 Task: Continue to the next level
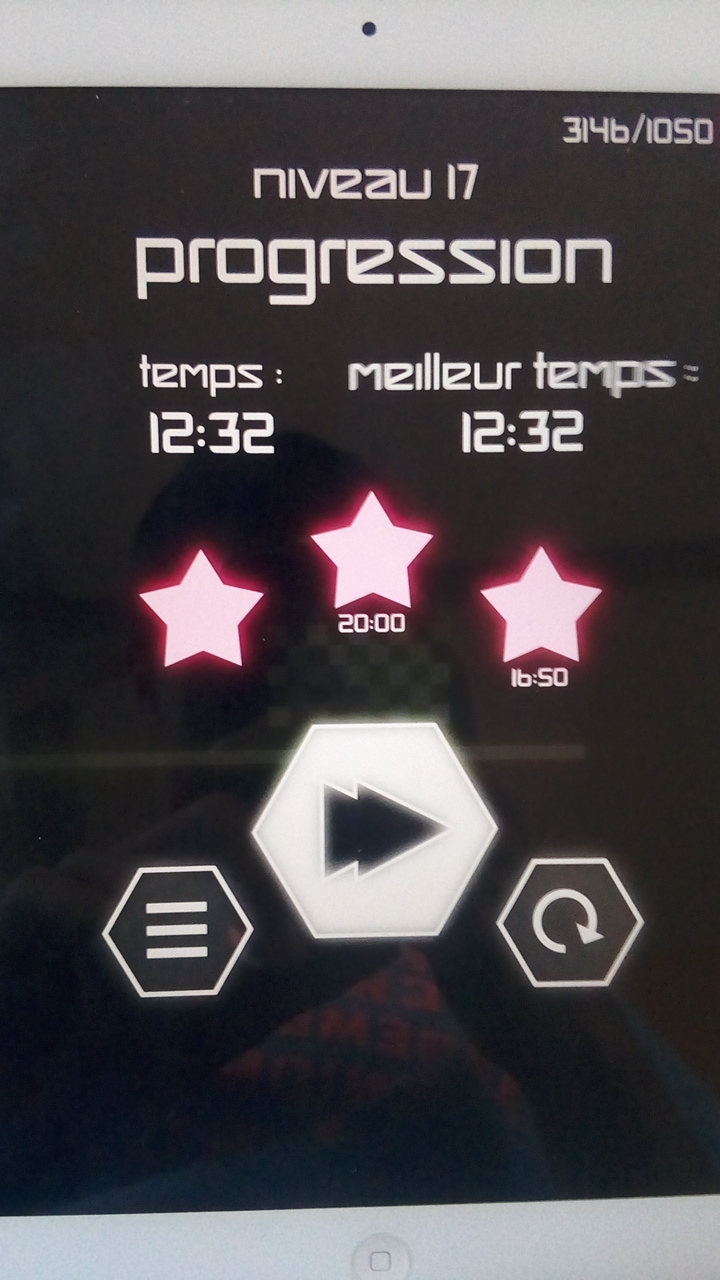click(375, 830)
